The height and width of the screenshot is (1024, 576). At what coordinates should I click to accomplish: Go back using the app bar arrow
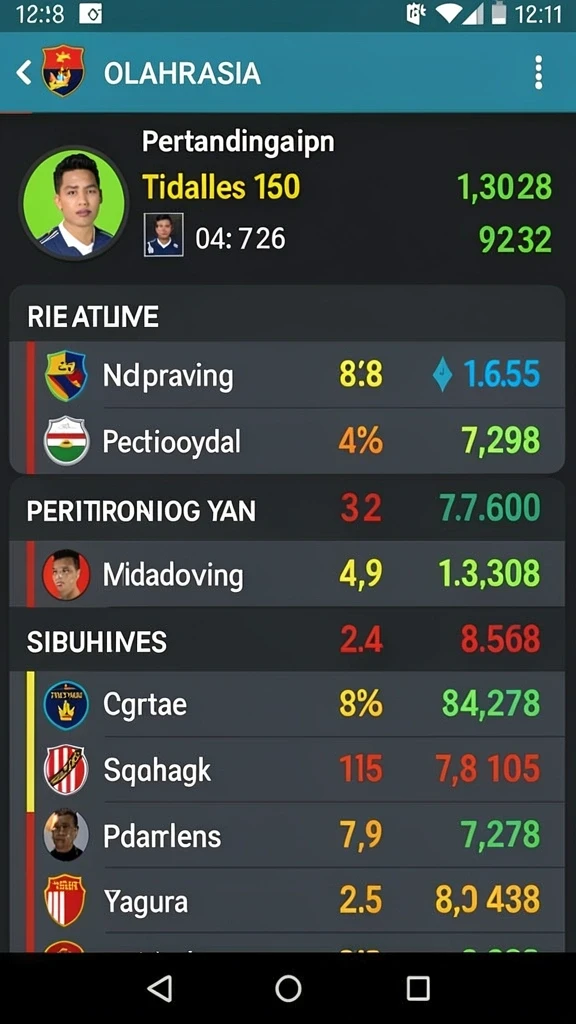[x=24, y=72]
